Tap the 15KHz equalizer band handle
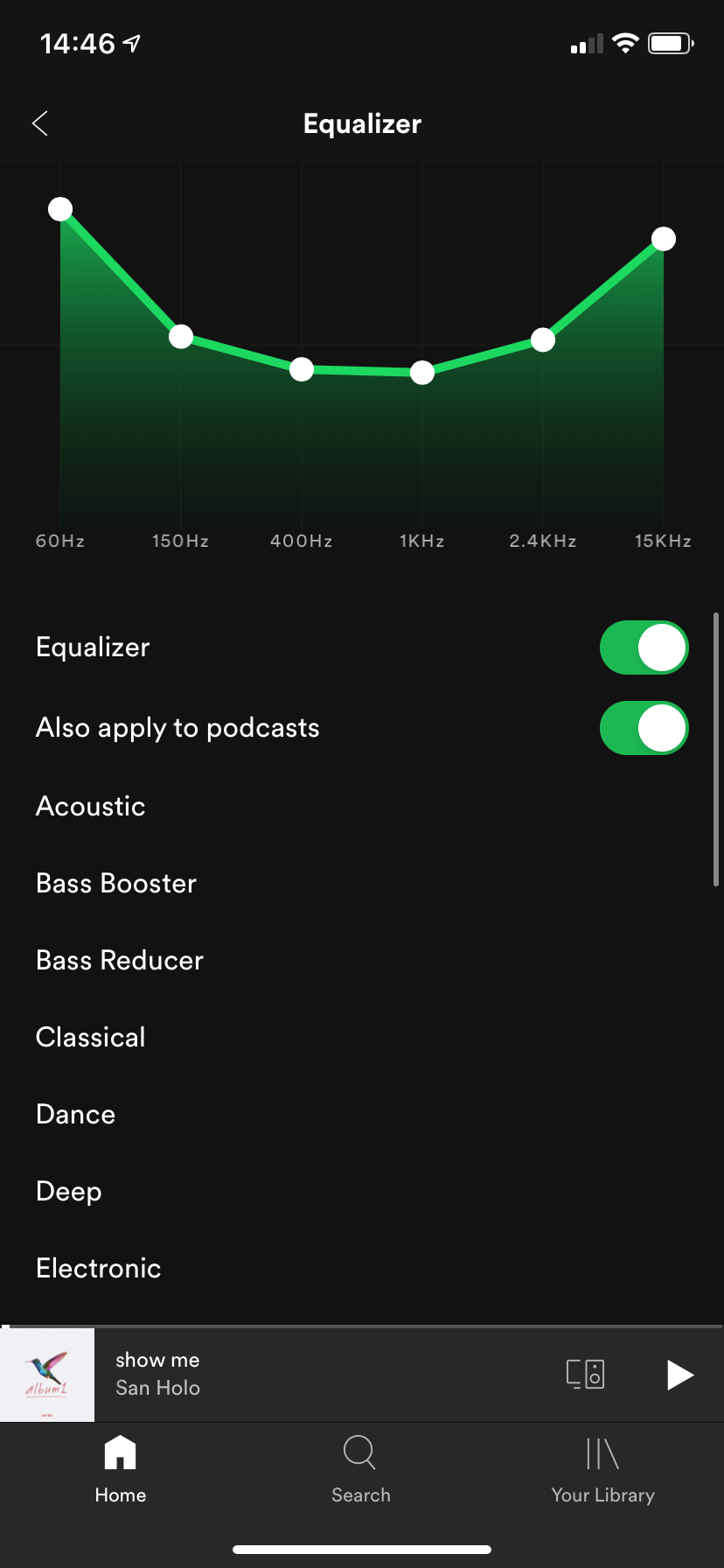This screenshot has height=1568, width=724. [x=664, y=239]
